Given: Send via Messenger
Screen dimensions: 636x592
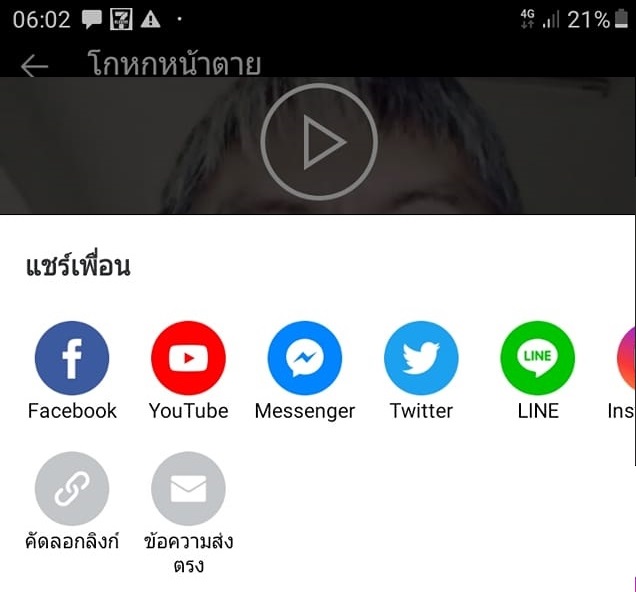Looking at the screenshot, I should tap(305, 358).
